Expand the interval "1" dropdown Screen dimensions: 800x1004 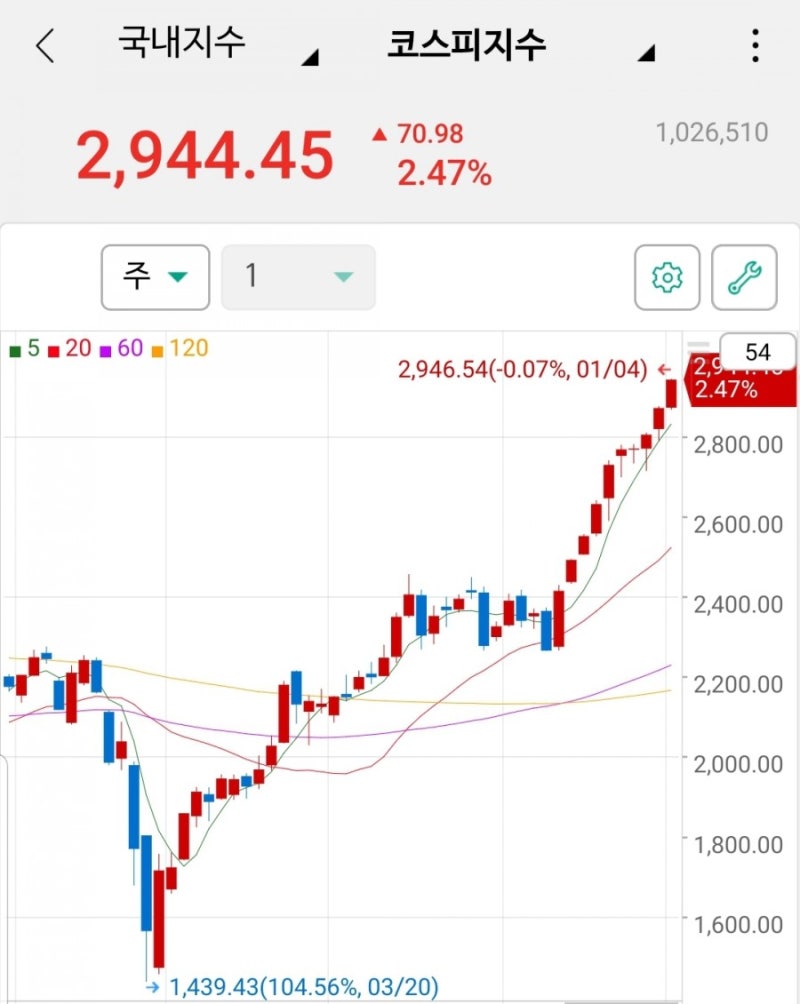(297, 277)
